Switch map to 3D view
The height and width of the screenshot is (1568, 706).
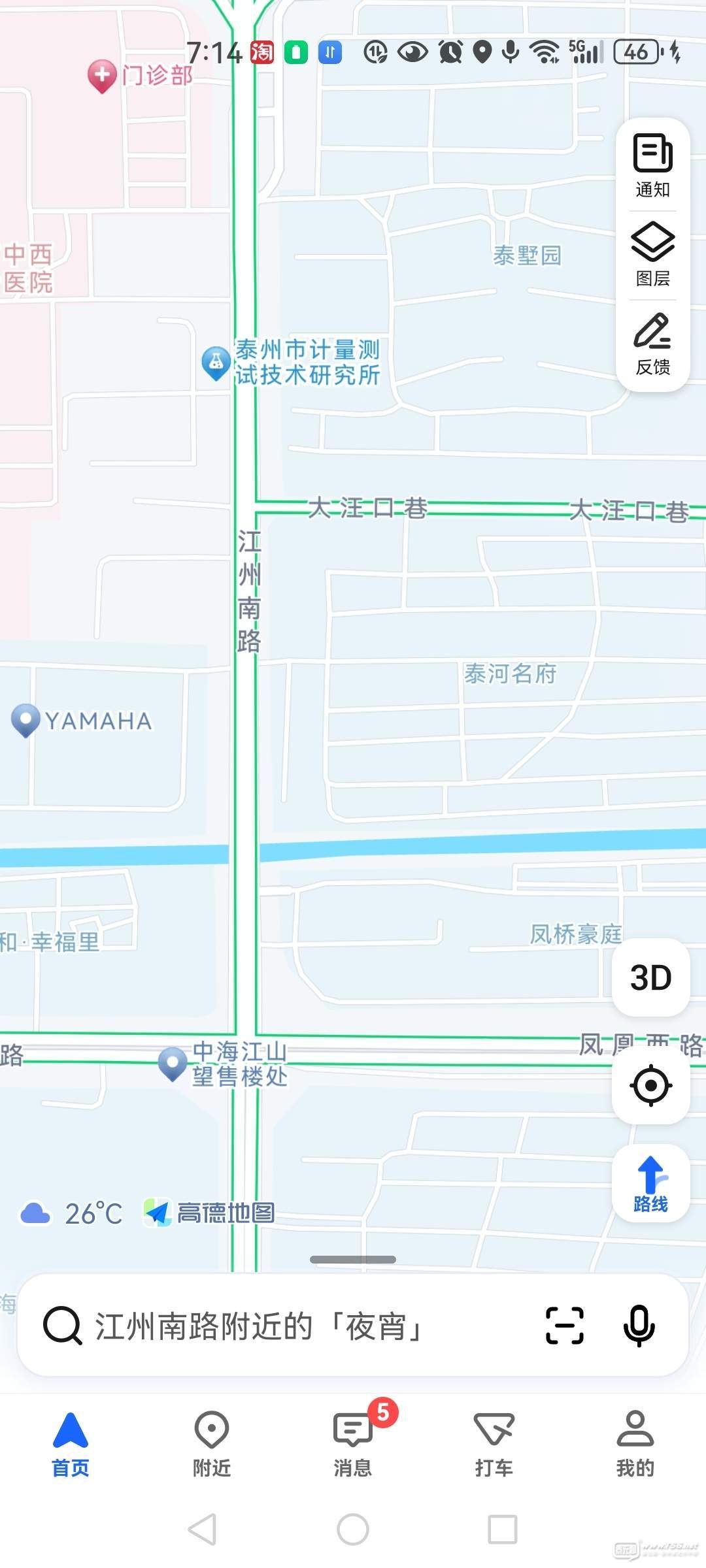pos(650,978)
